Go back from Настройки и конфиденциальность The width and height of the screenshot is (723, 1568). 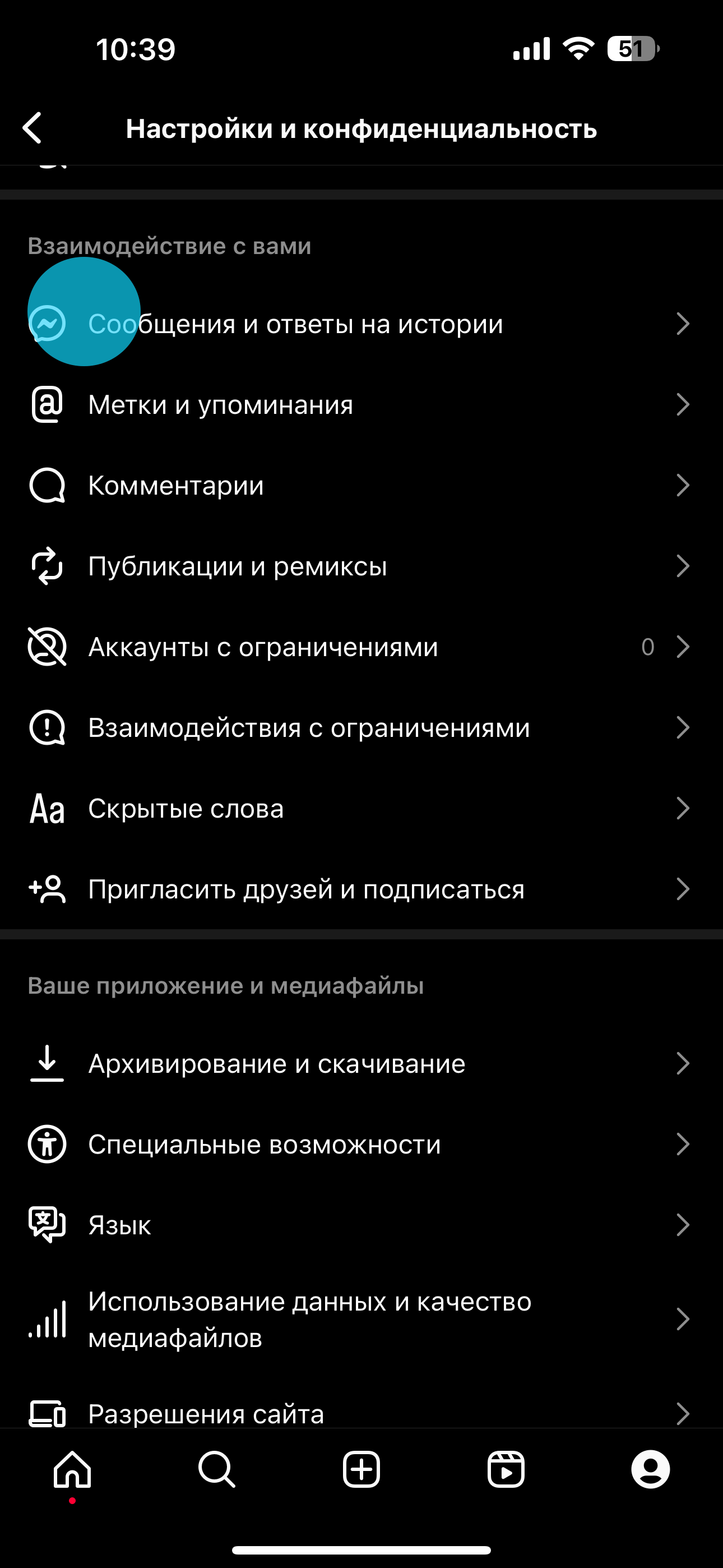[x=33, y=128]
